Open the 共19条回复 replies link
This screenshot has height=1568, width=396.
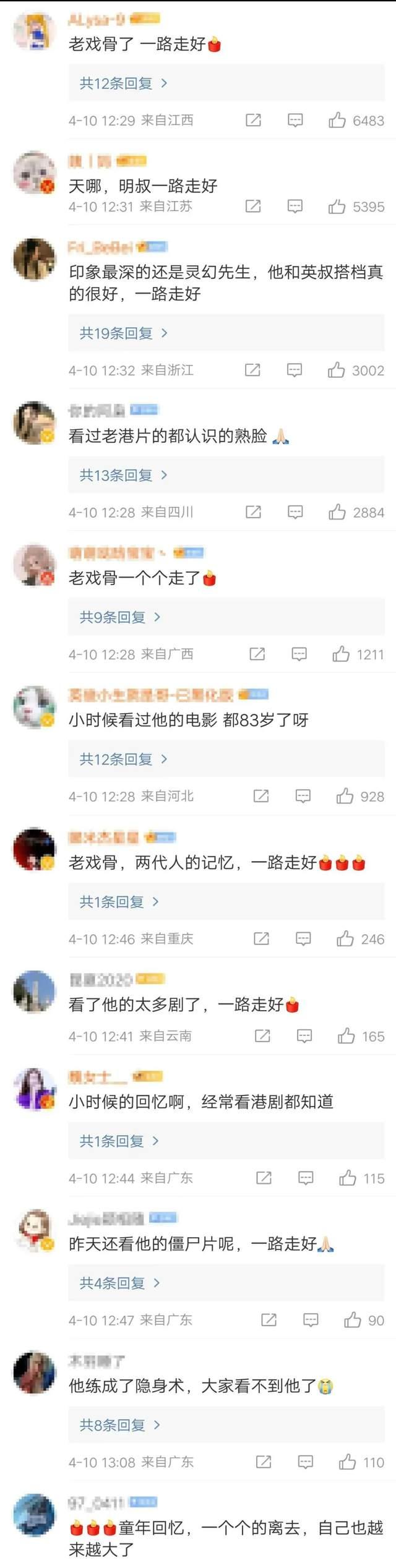pyautogui.click(x=123, y=333)
